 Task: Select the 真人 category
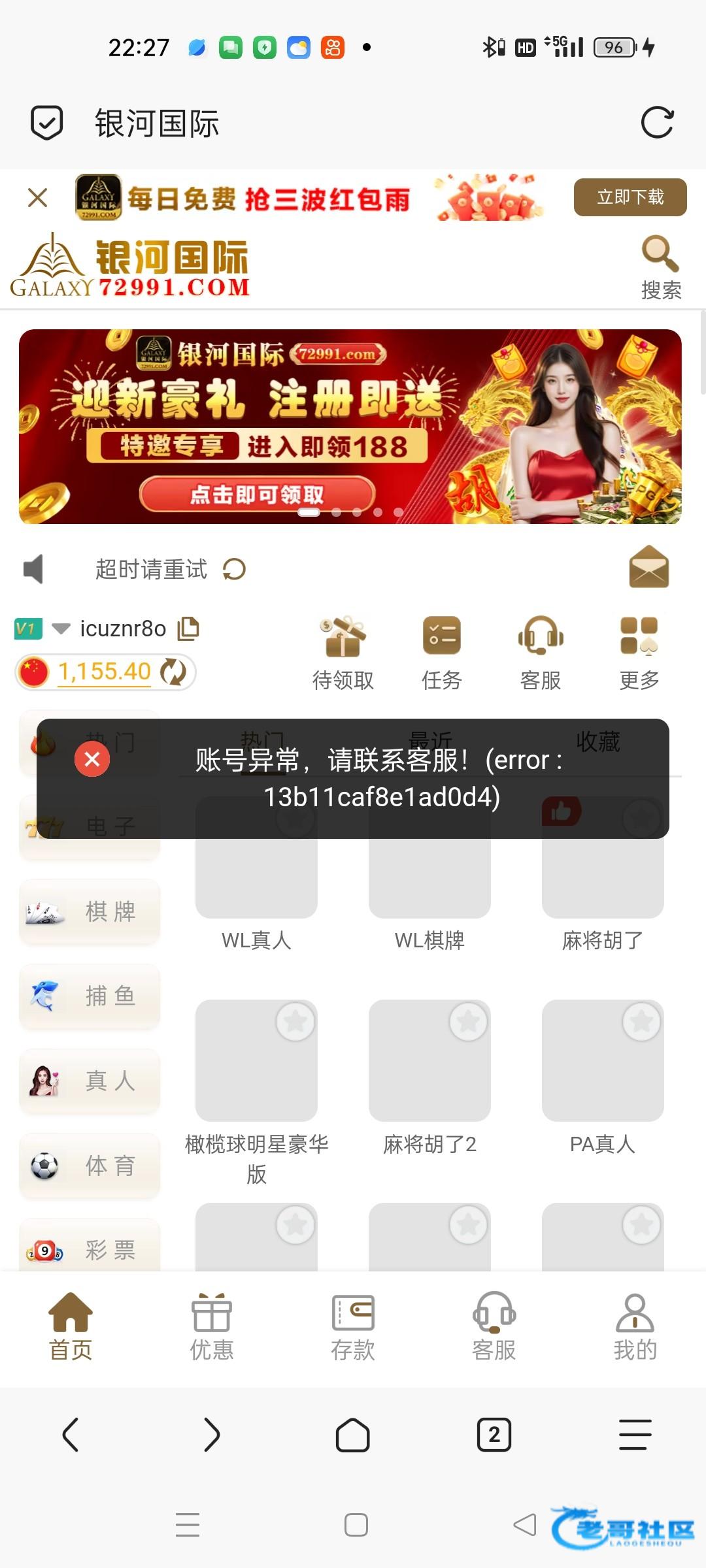pos(90,1081)
